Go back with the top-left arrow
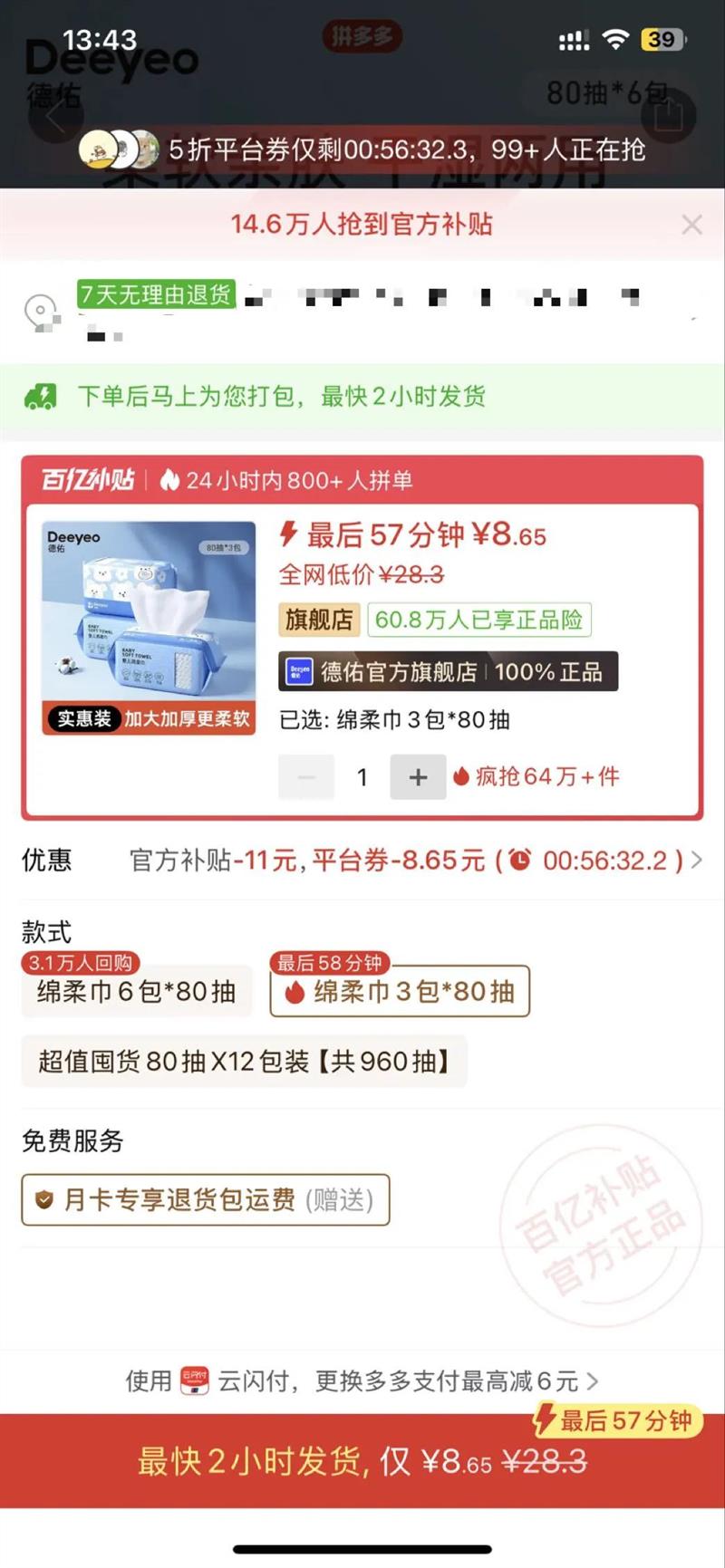Viewport: 725px width, 1568px height. pyautogui.click(x=56, y=116)
